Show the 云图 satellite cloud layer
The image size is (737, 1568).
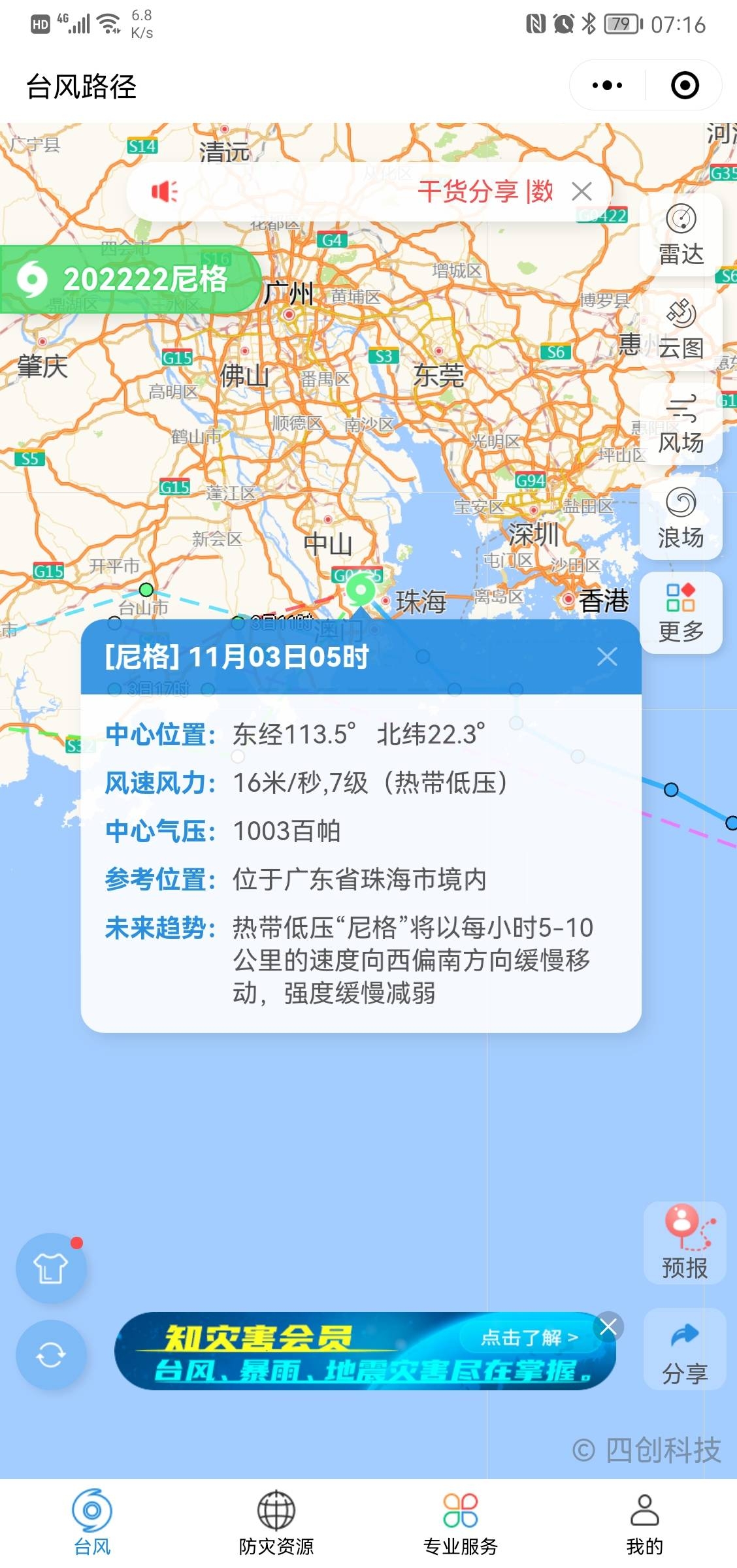point(681,330)
